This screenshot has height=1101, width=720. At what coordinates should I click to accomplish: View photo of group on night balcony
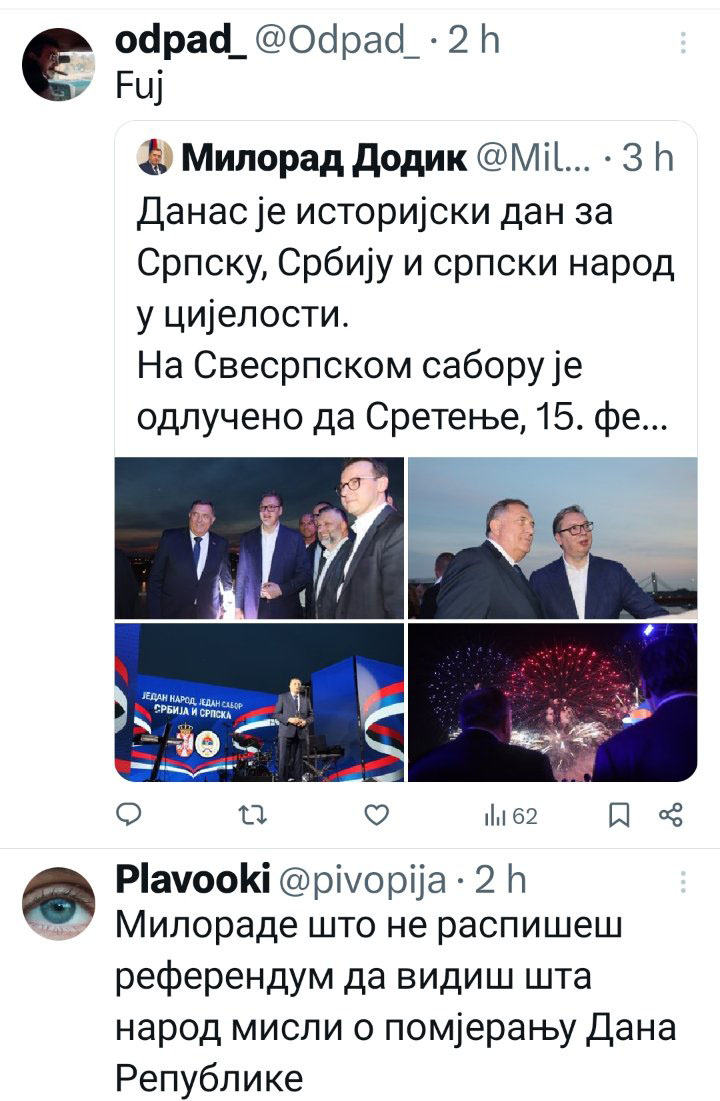click(259, 538)
